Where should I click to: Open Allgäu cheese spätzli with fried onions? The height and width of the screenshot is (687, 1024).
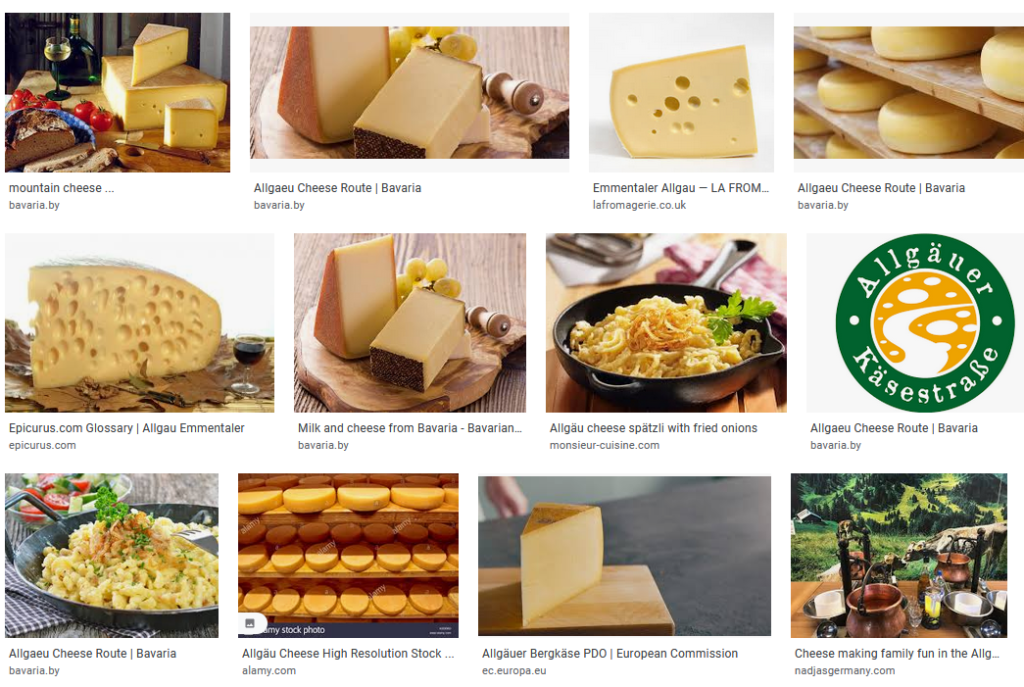(666, 322)
